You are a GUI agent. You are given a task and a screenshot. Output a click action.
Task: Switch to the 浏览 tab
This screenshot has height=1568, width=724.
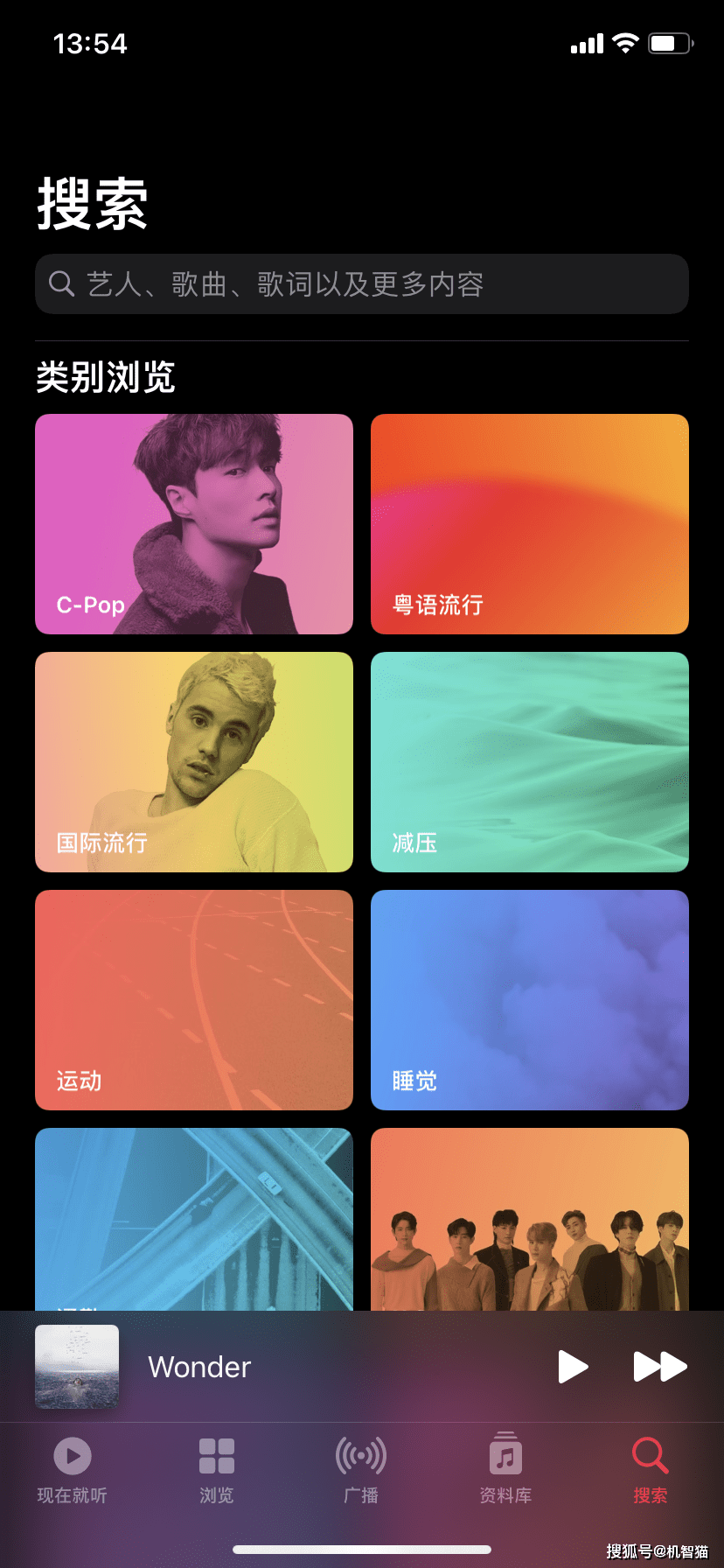coord(217,1470)
